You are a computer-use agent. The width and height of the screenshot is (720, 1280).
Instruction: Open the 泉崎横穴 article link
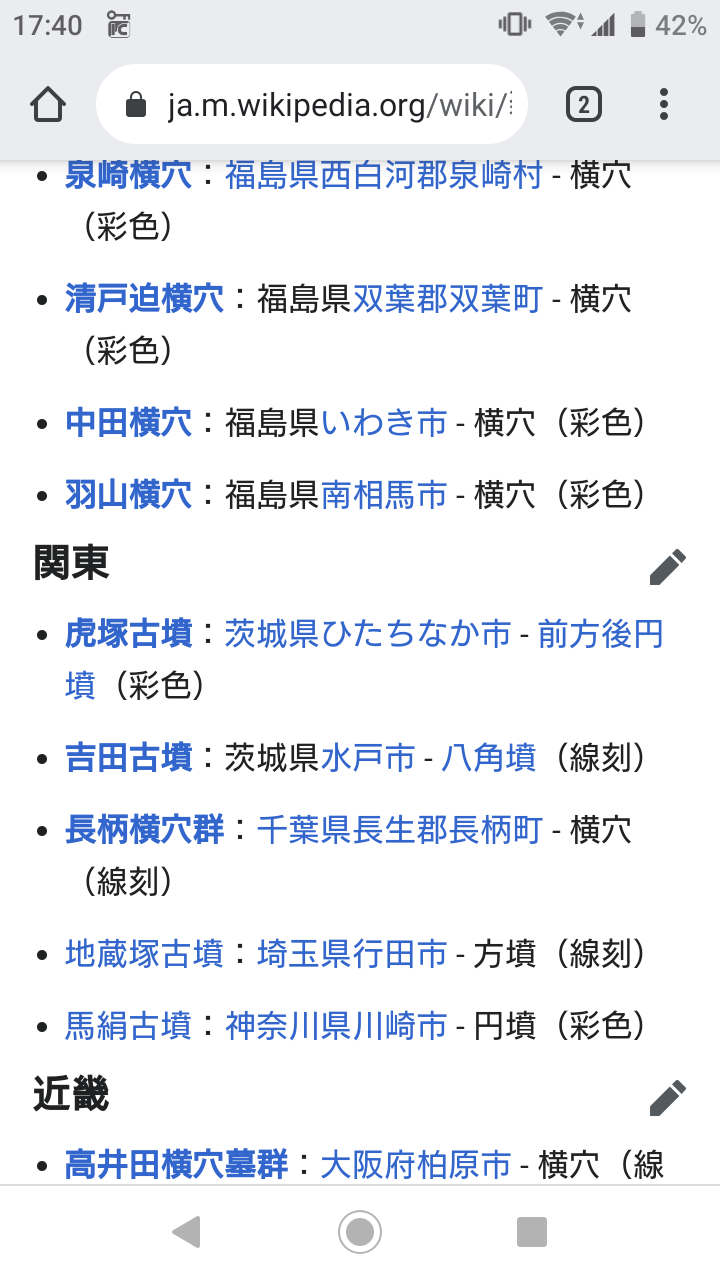pos(128,176)
